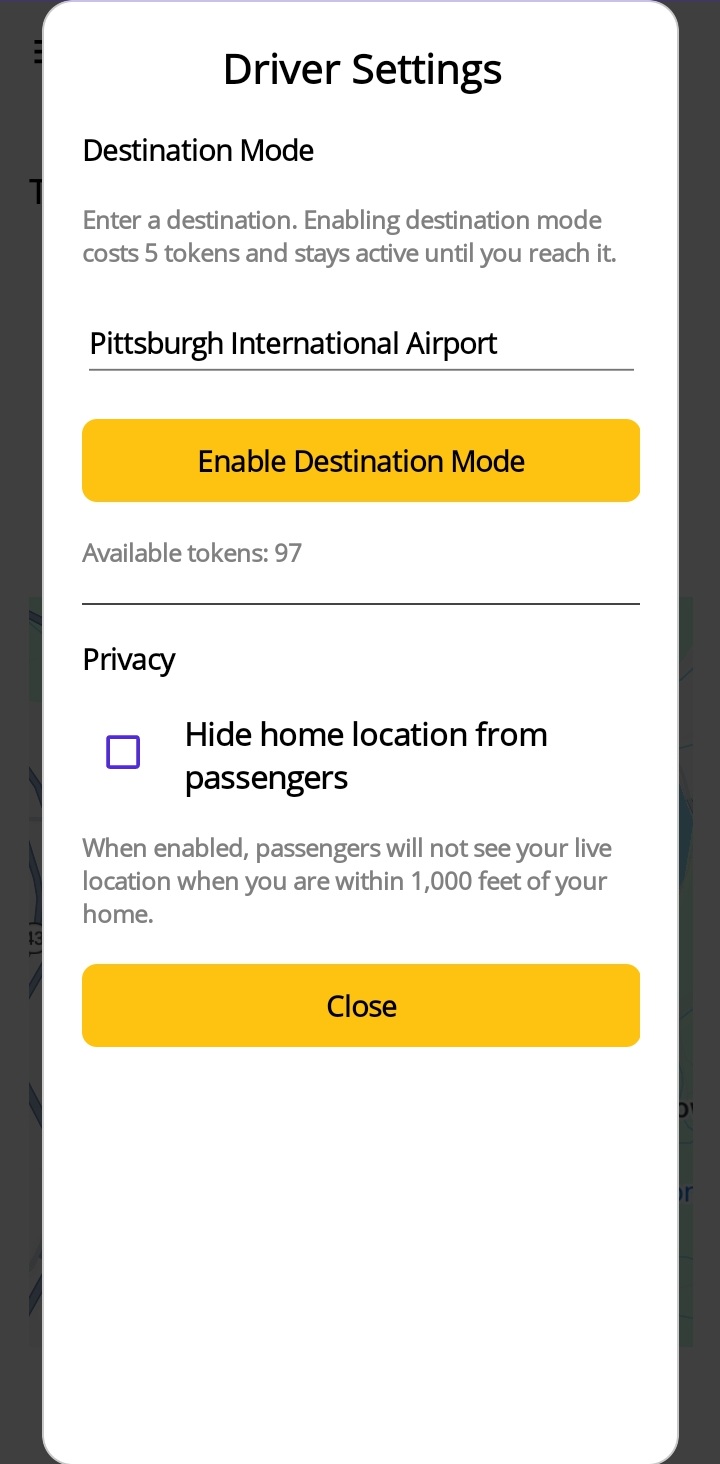Click the Destination Mode section header
Viewport: 720px width, 1464px height.
pos(197,150)
